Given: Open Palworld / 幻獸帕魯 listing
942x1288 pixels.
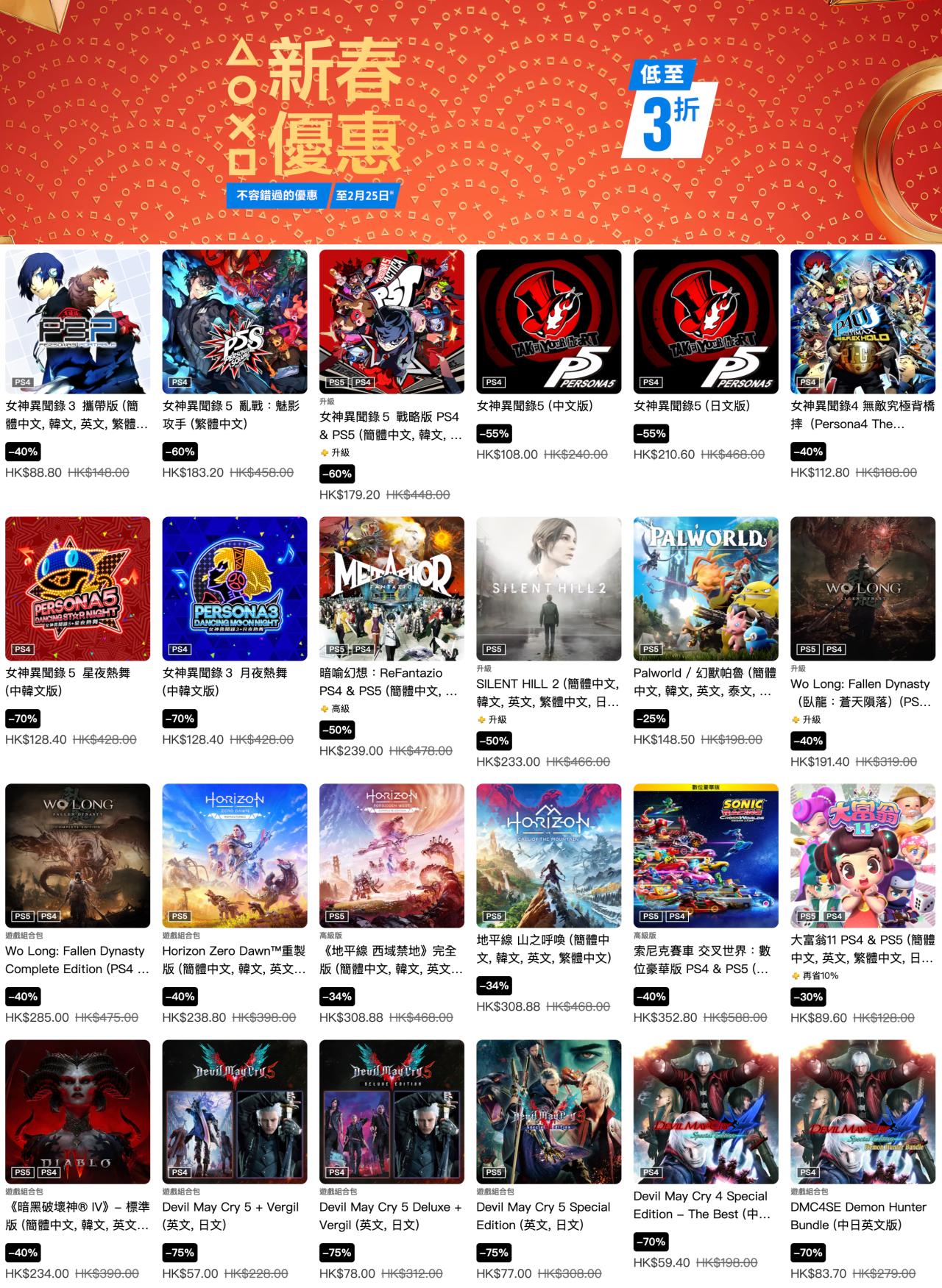Looking at the screenshot, I should (706, 588).
